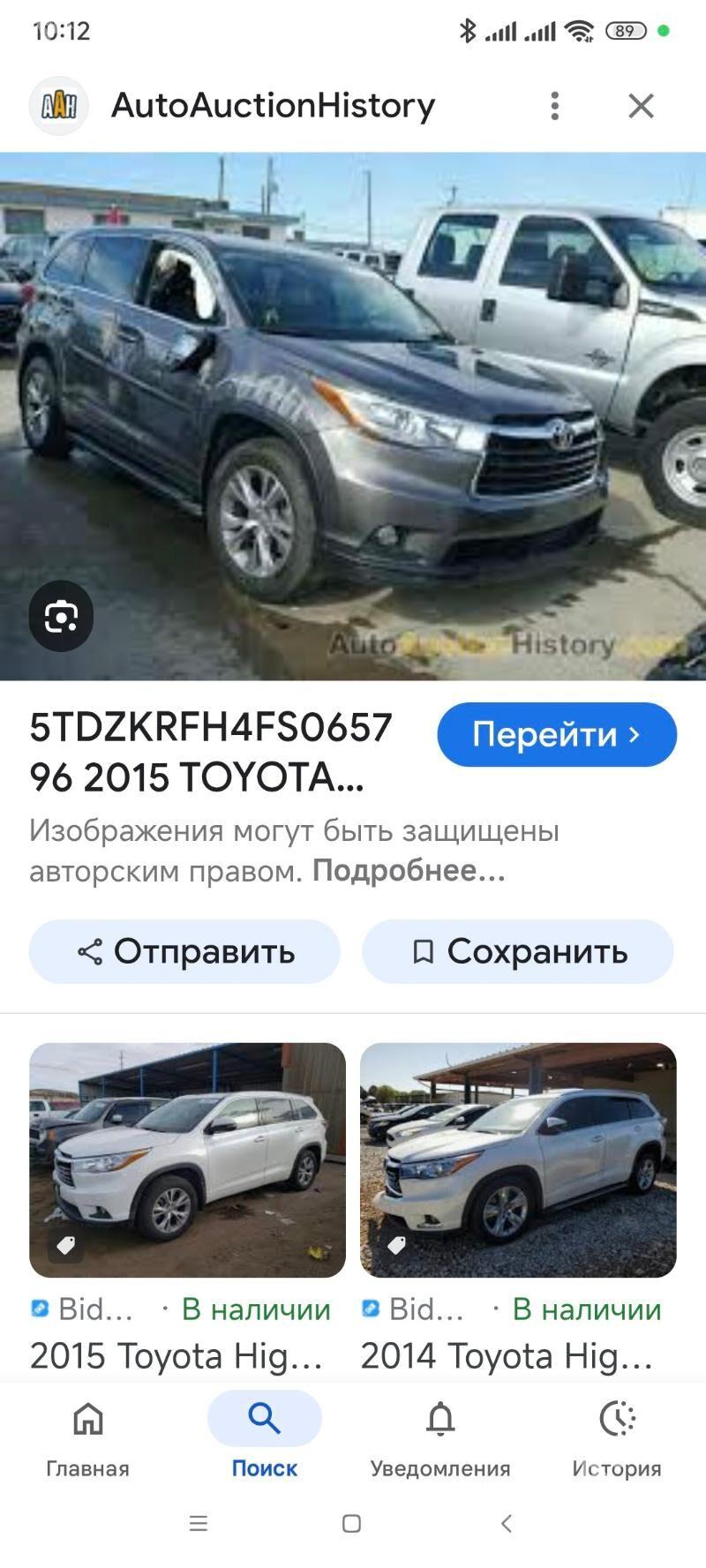
Task: Tap the bookmark icon beside Сохранить
Action: (424, 951)
